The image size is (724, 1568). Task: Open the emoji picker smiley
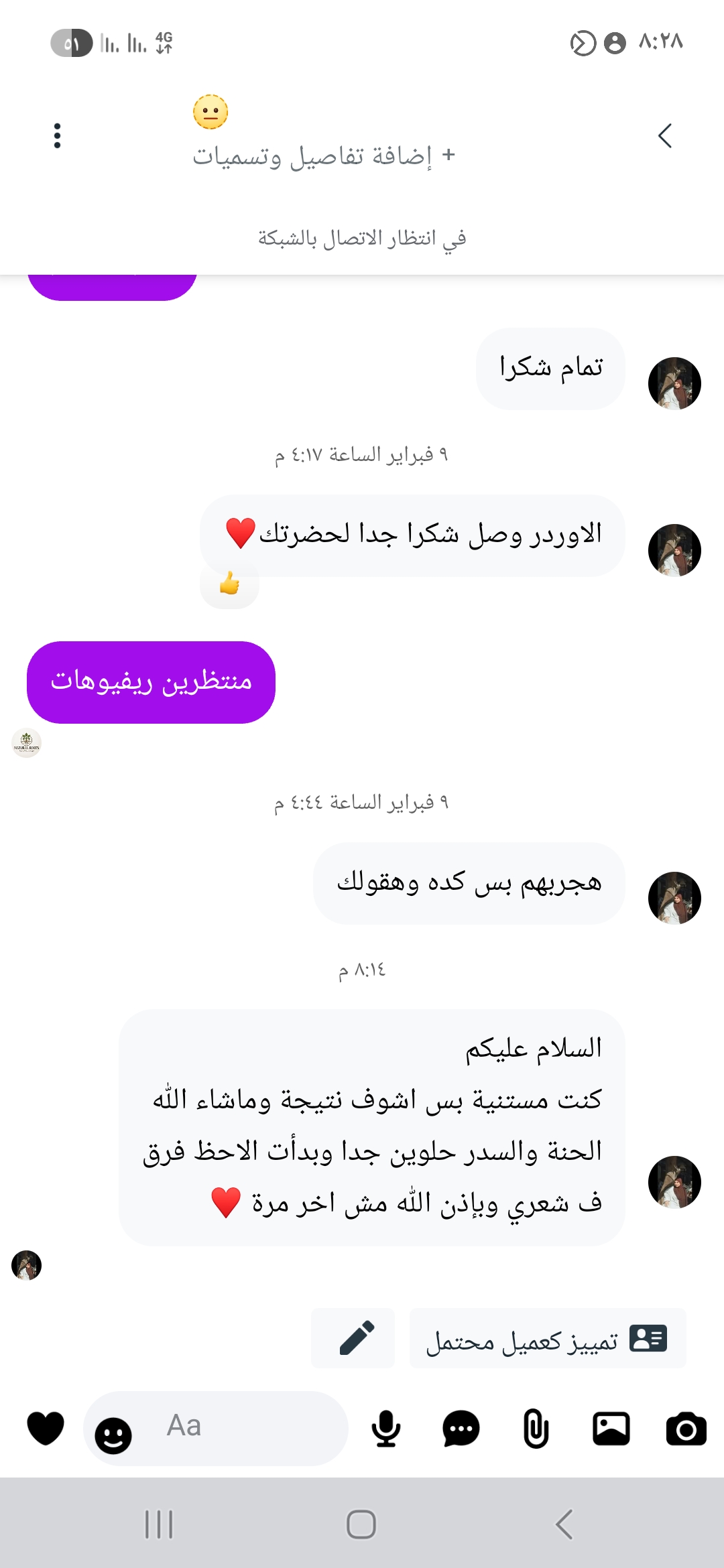point(113,1435)
